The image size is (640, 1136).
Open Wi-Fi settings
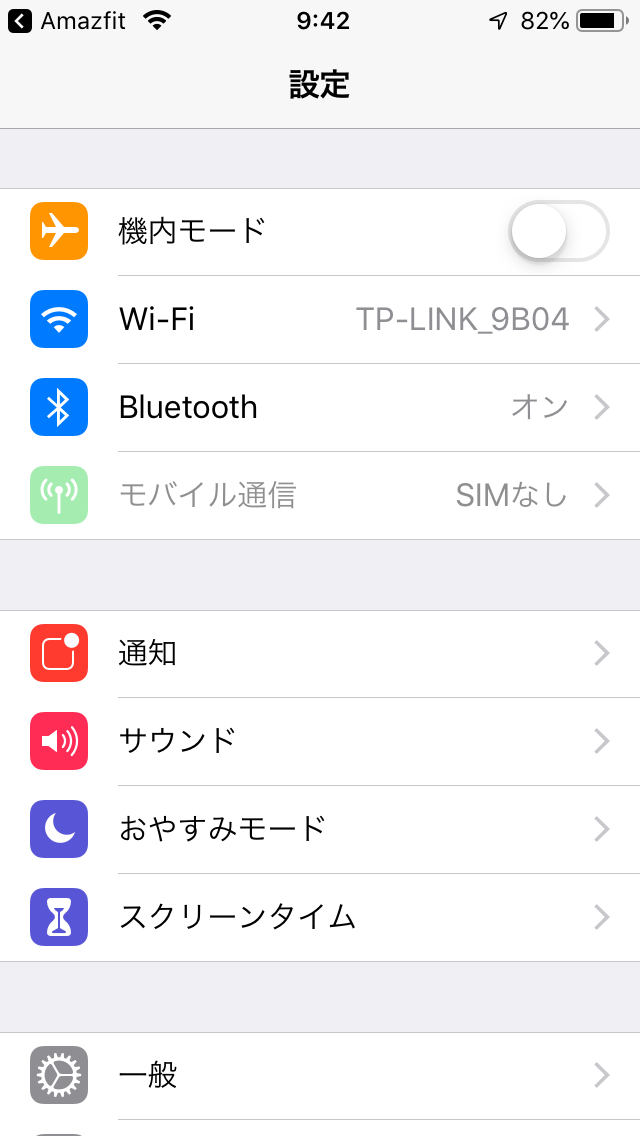pos(320,320)
